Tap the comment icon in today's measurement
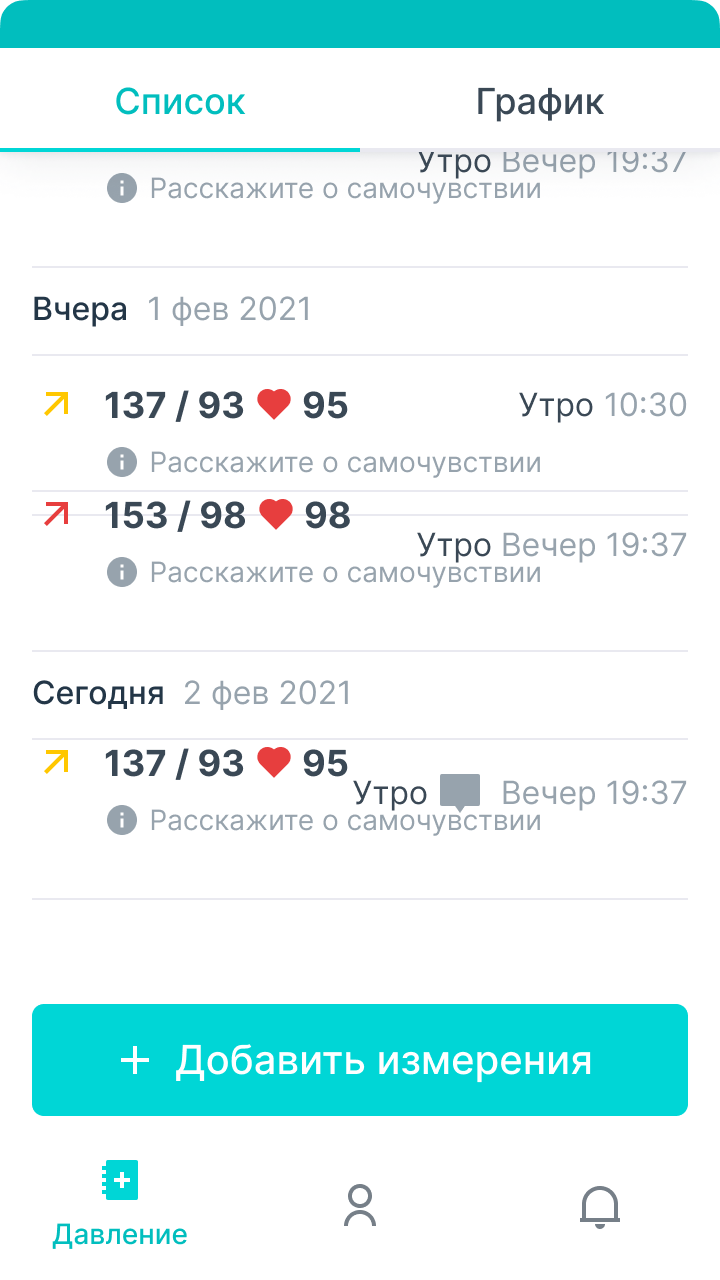The height and width of the screenshot is (1280, 720). tap(460, 792)
